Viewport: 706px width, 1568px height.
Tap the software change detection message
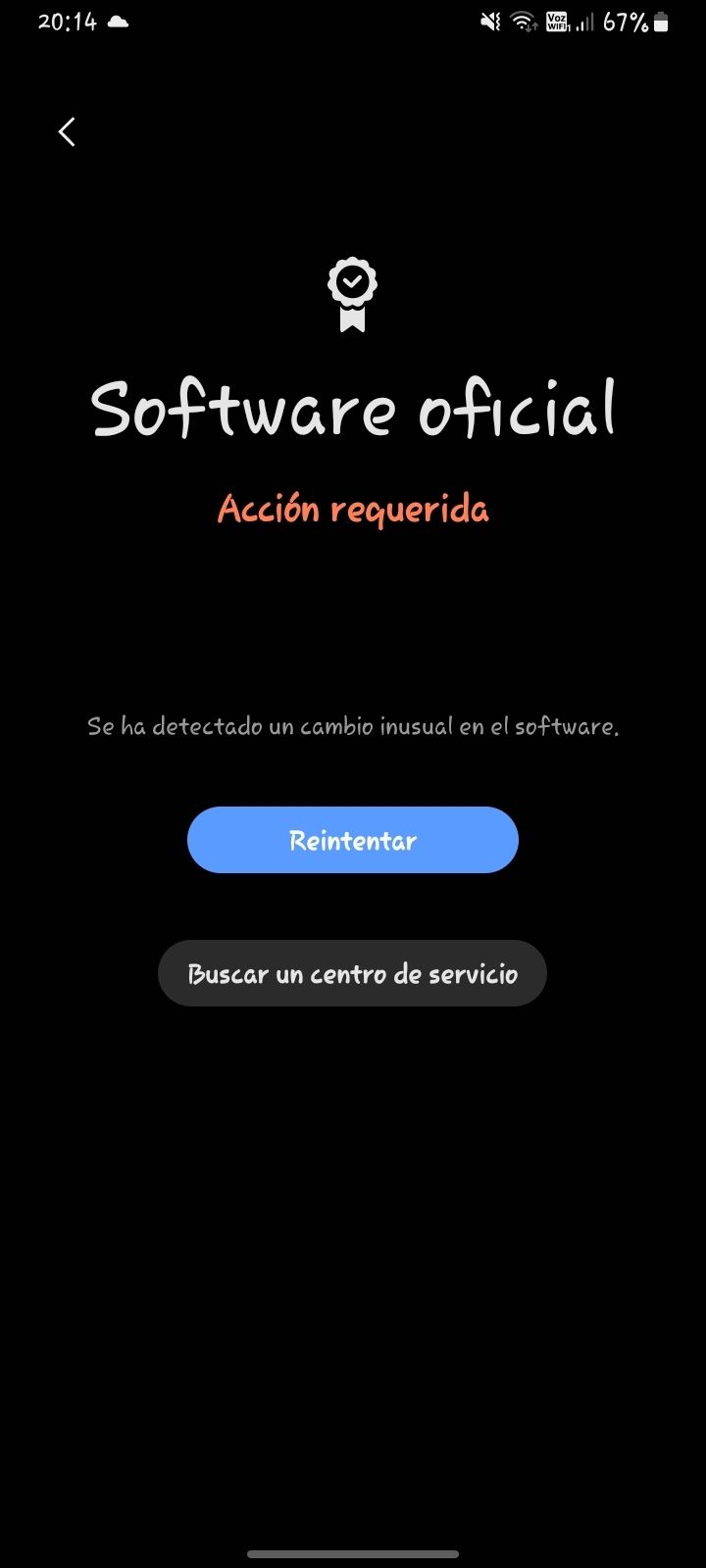353,726
